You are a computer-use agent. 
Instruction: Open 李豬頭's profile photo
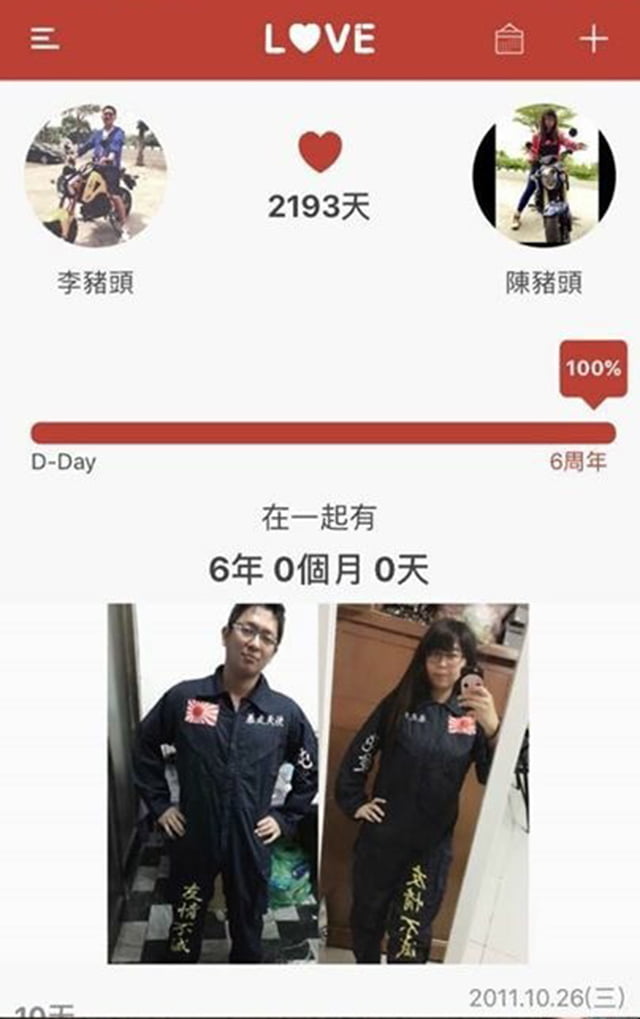[x=95, y=174]
